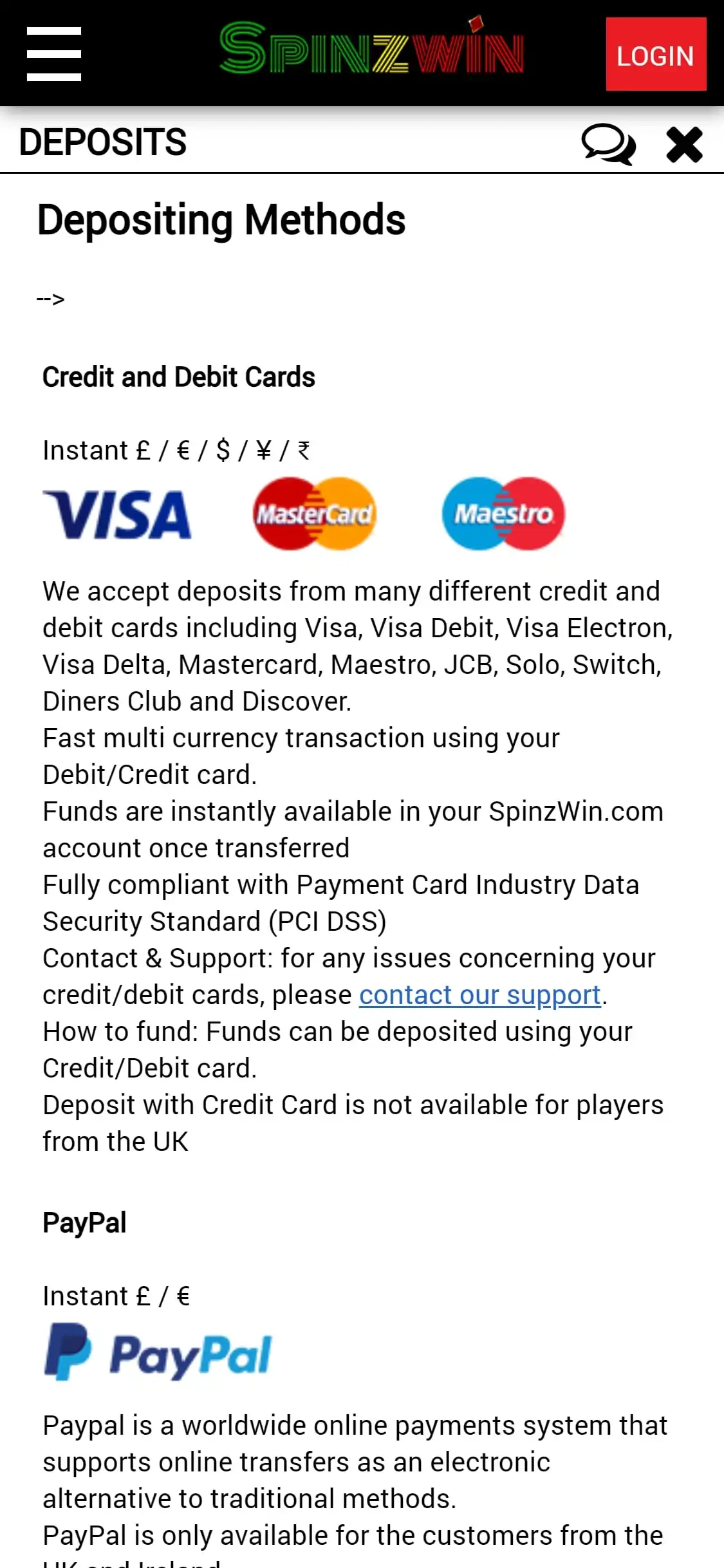Go to the SpinzWin home logo
This screenshot has width=724, height=1568.
pos(371,48)
